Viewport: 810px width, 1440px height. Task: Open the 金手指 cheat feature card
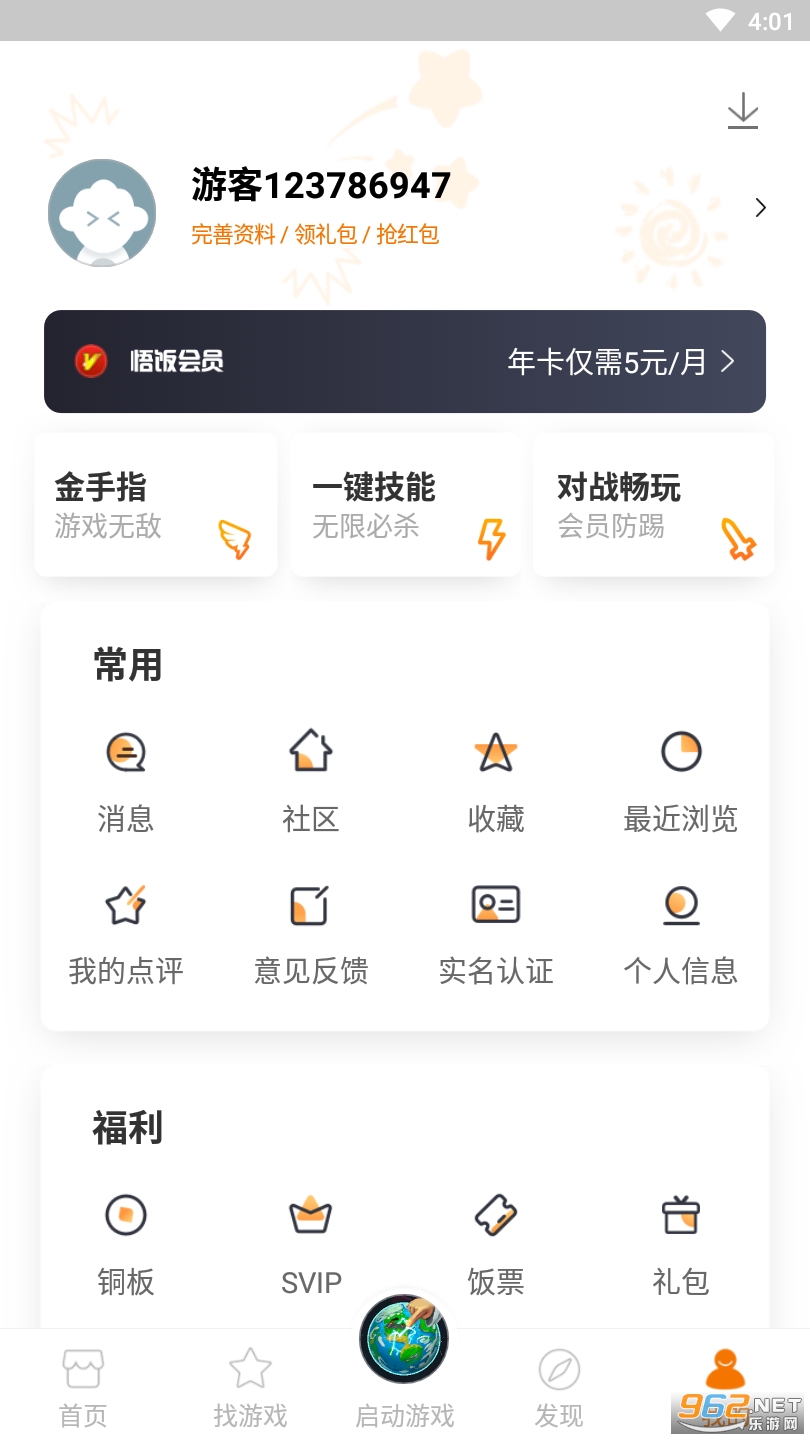pyautogui.click(x=156, y=505)
